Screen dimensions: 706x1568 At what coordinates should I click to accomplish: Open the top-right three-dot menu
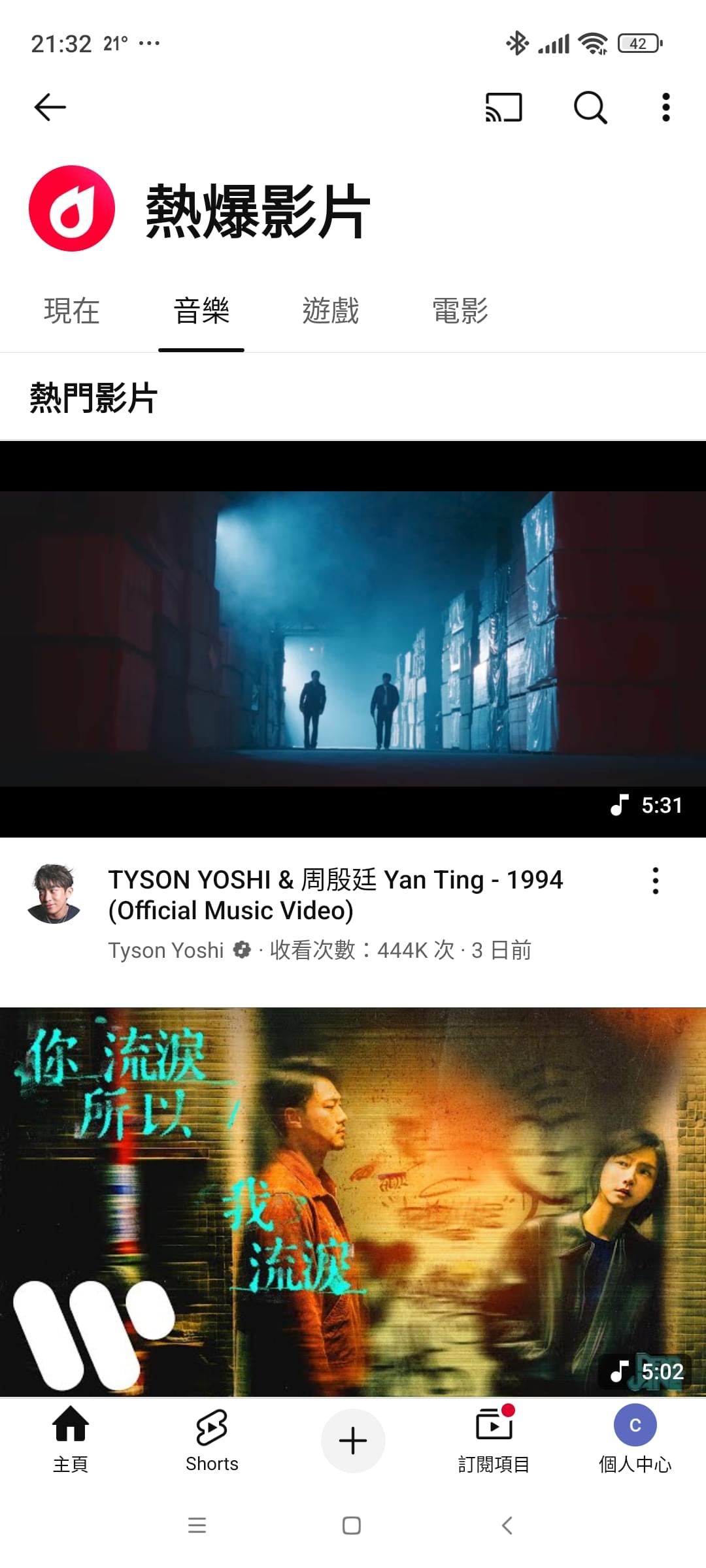665,106
